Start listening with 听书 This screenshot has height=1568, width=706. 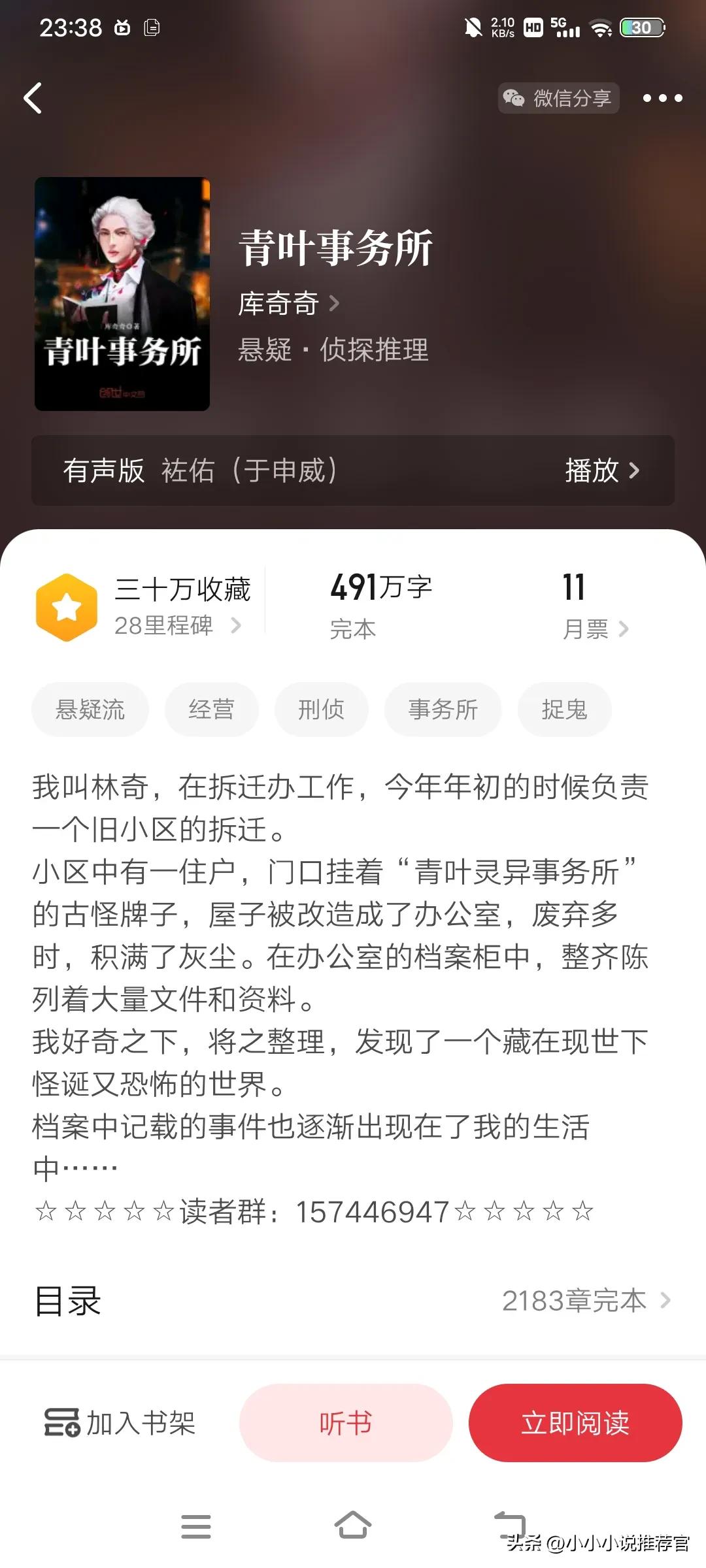point(346,1422)
